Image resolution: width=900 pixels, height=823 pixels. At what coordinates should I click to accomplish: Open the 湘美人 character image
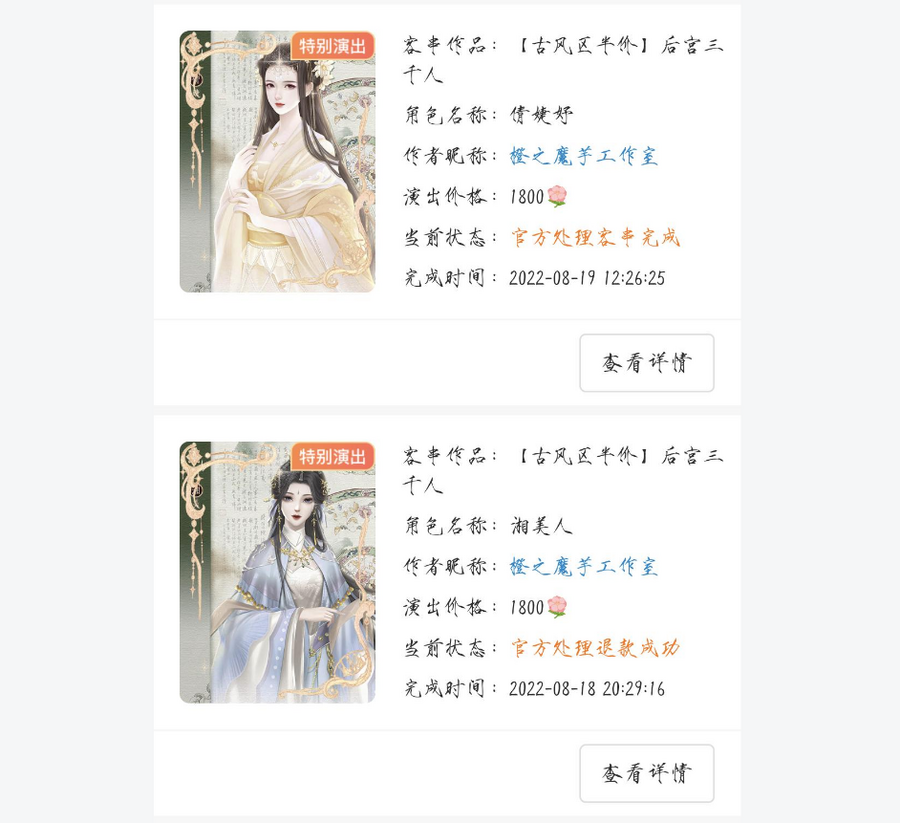click(277, 572)
